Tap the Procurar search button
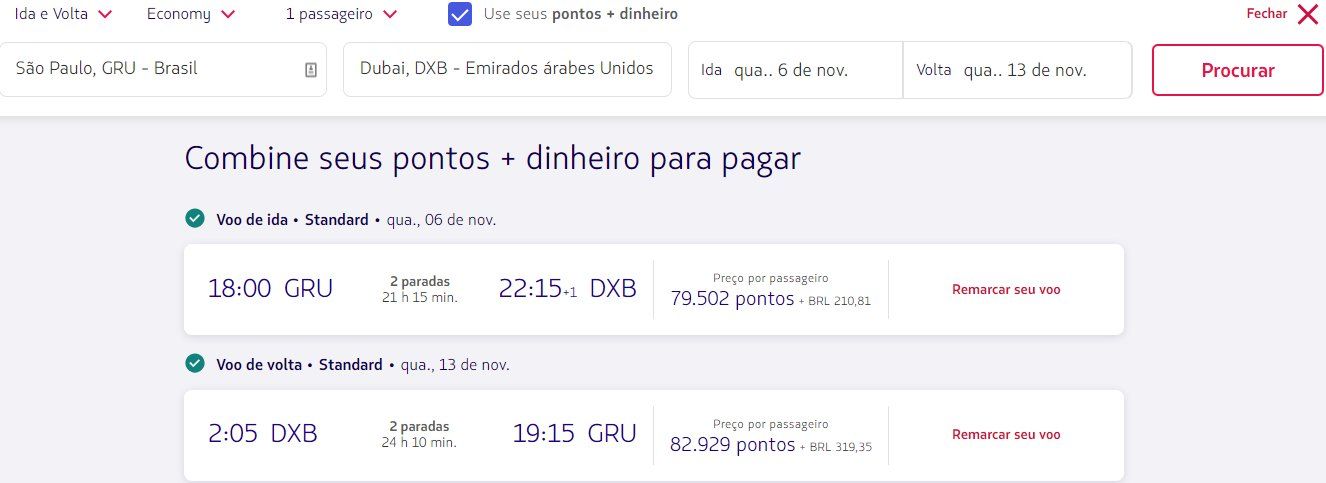This screenshot has width=1326, height=483. (x=1237, y=70)
